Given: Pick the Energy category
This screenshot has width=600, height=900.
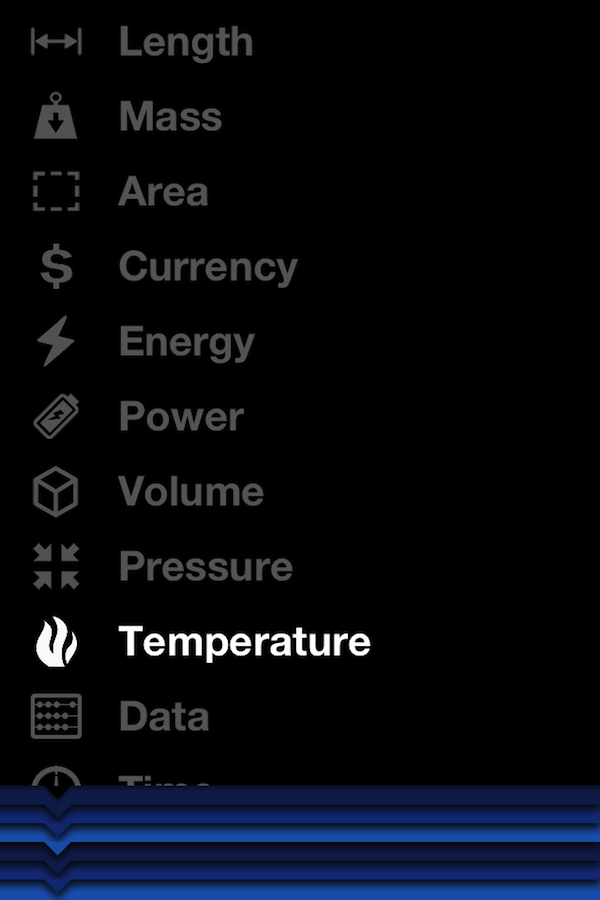Looking at the screenshot, I should click(x=186, y=342).
